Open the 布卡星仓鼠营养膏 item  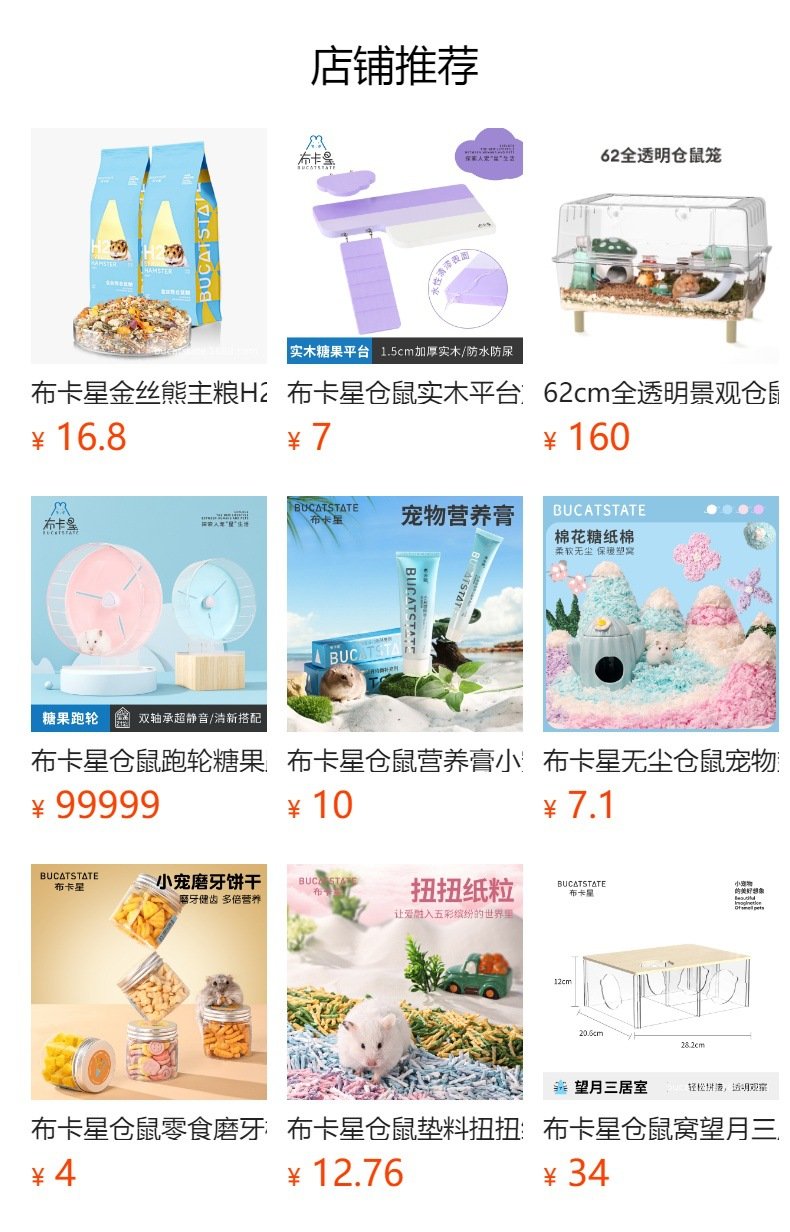(405, 614)
